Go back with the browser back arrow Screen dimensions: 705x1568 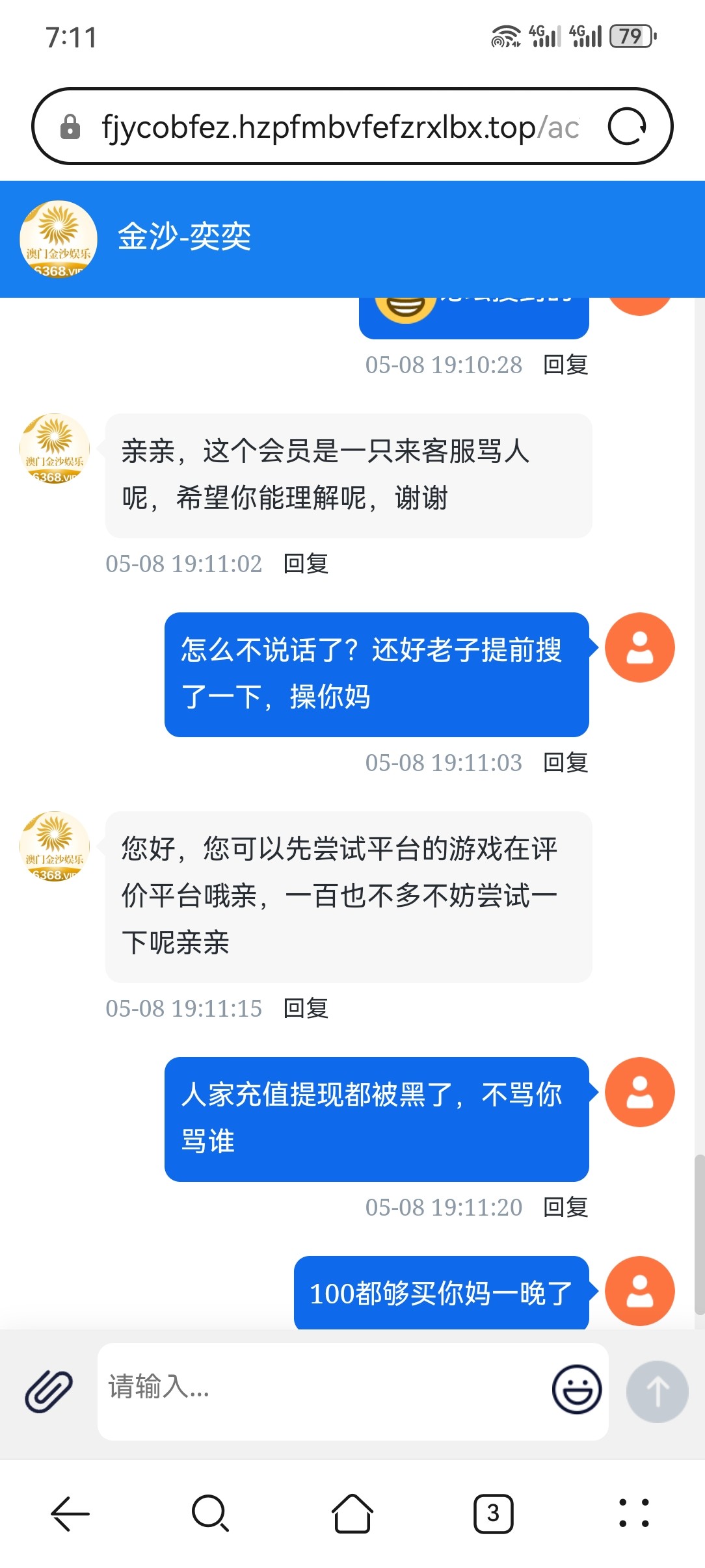coord(70,1513)
